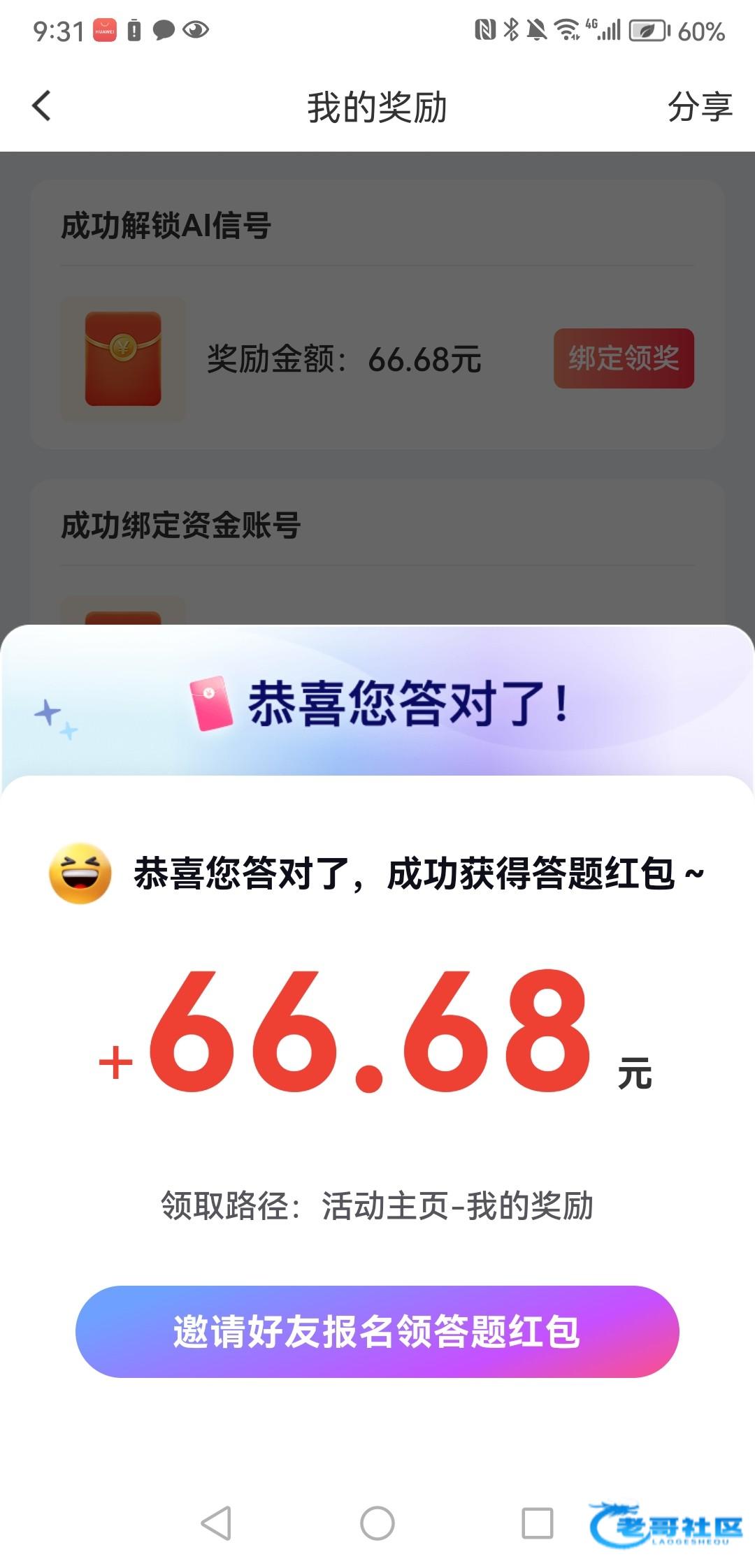
Task: Tap 邀请好友报名领答题红包 button
Action: point(377,1331)
